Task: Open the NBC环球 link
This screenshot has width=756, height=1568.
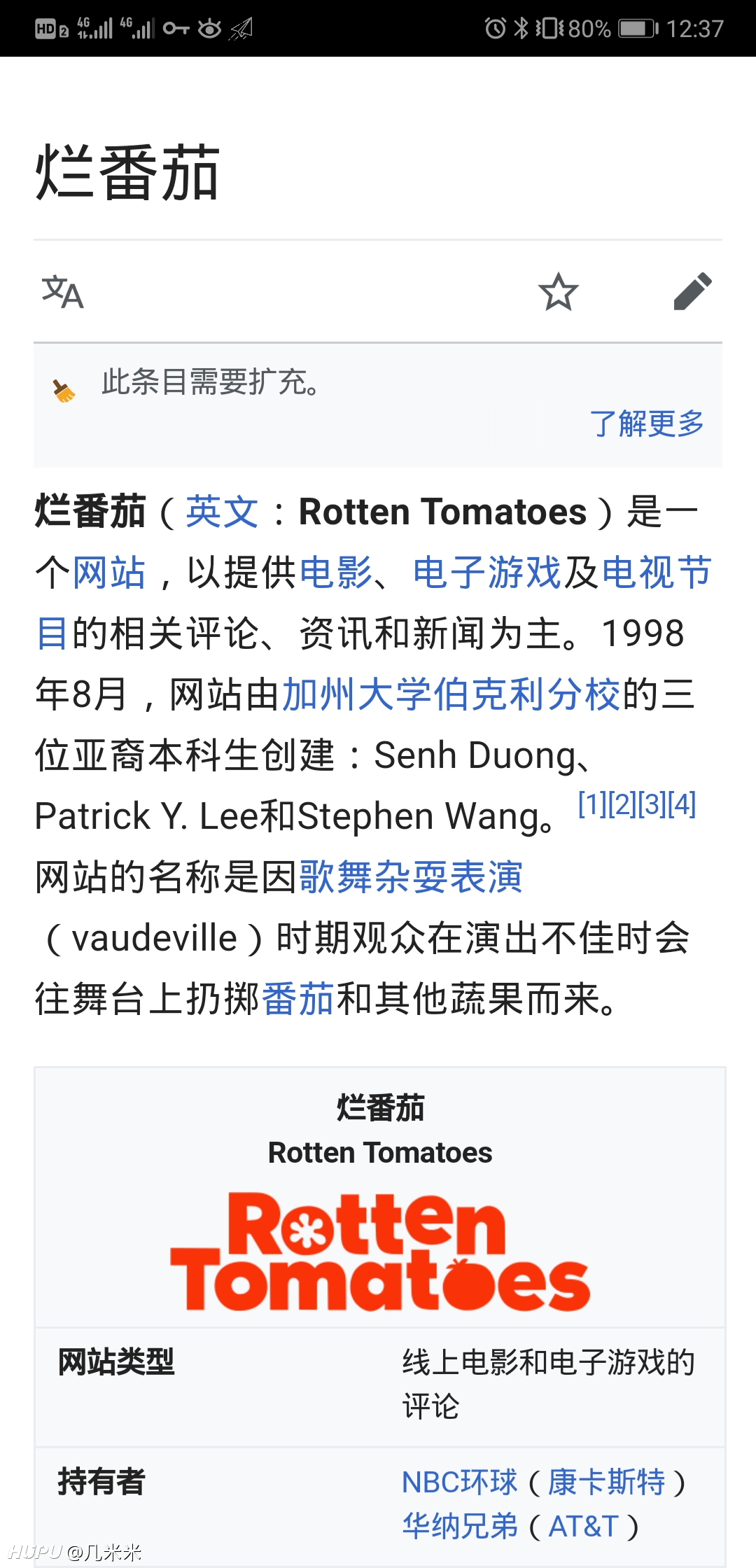Action: click(x=460, y=1482)
